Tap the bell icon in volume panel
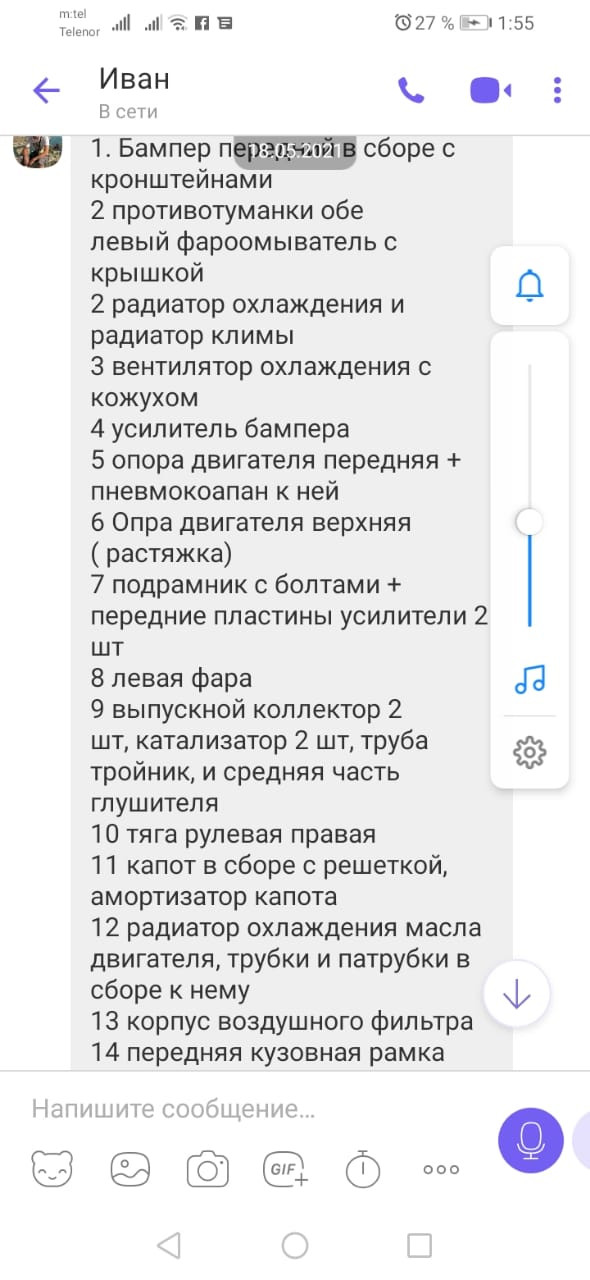The image size is (590, 1280). (x=530, y=285)
